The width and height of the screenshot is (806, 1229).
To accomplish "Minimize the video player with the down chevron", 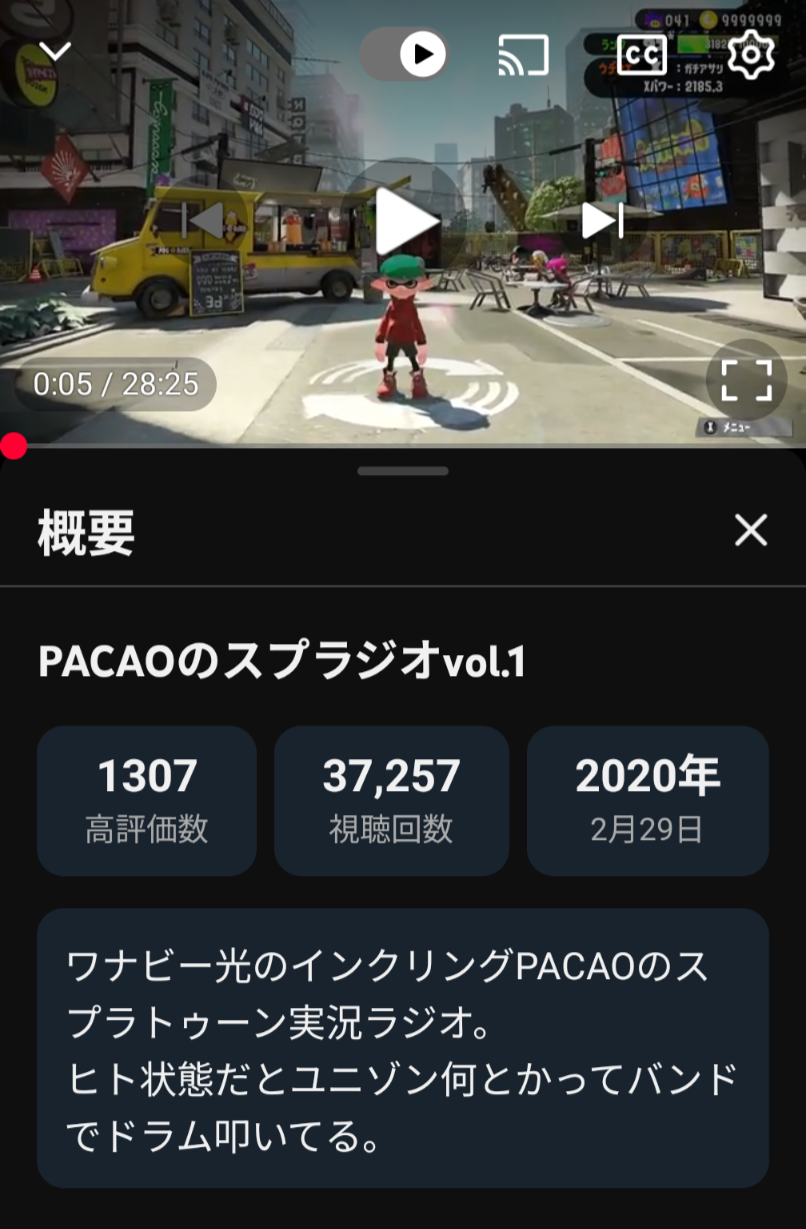I will coord(54,51).
